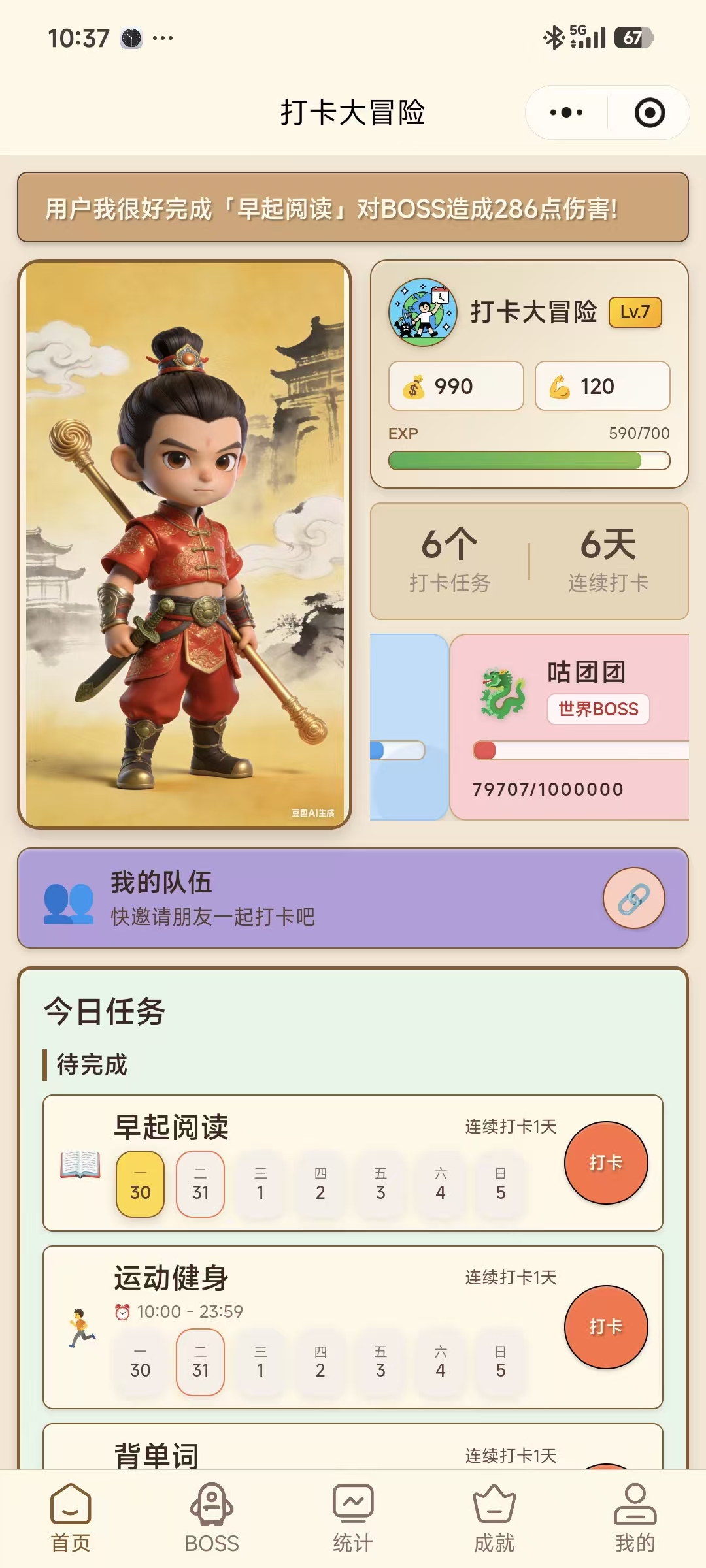Screen dimensions: 706x1568
Task: Open the mini program more options menu
Action: point(566,112)
